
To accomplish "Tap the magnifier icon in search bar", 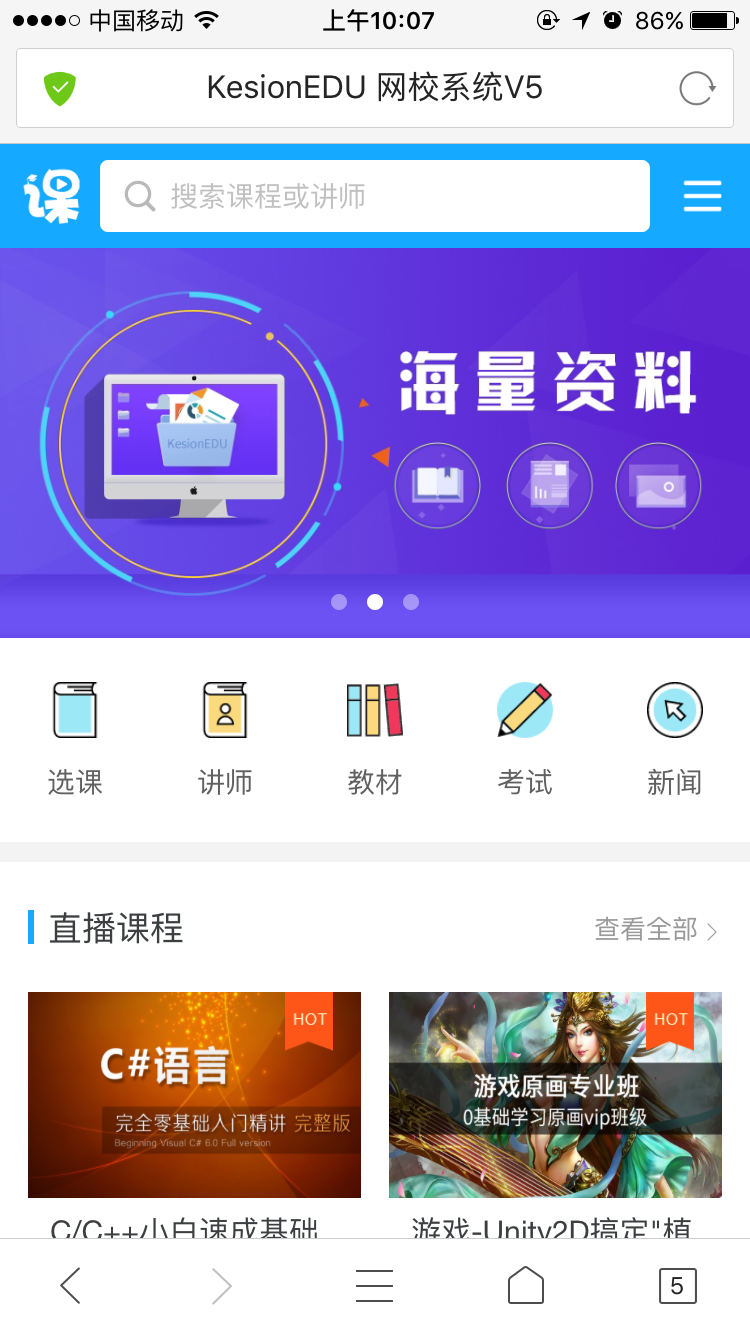I will tap(138, 195).
